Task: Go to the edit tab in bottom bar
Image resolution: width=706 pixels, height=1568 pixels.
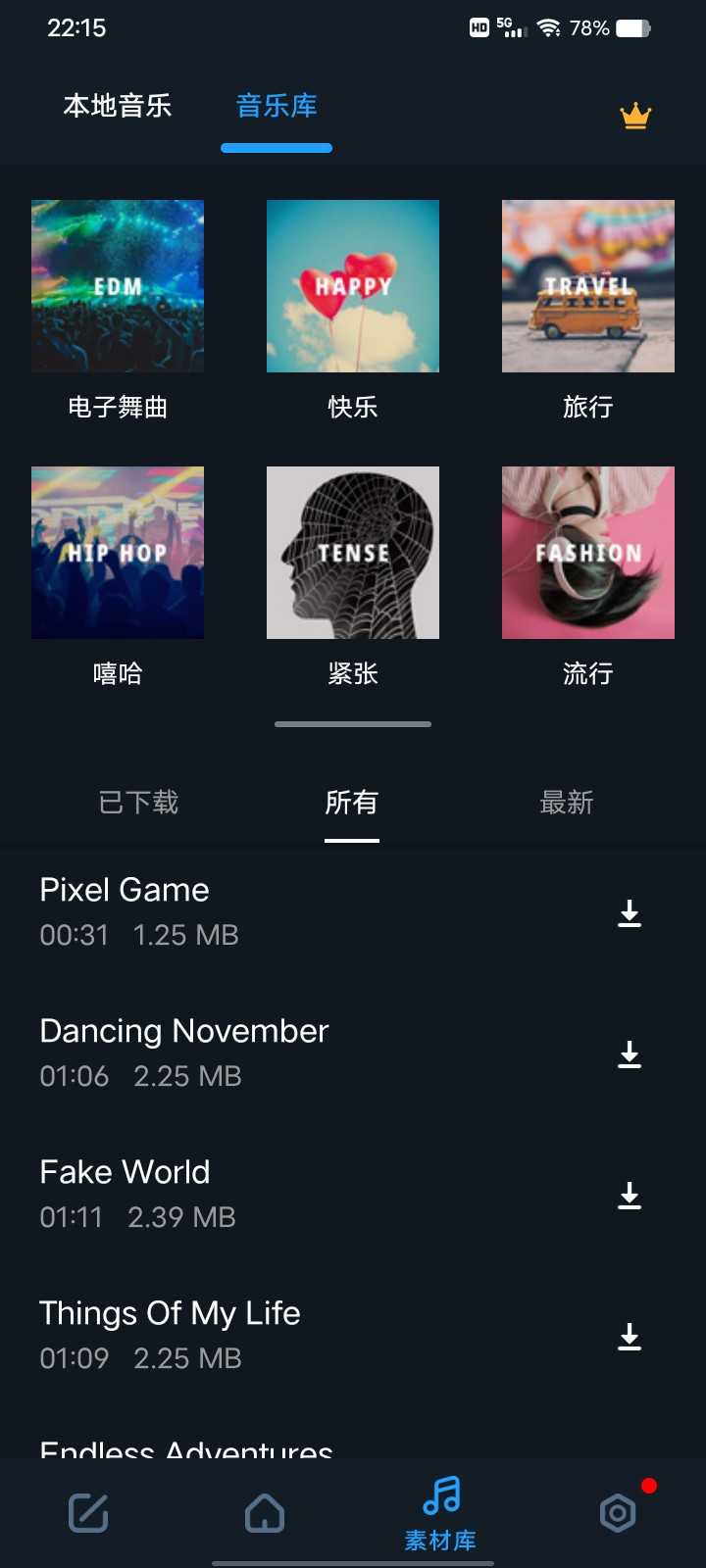Action: coord(88,1513)
